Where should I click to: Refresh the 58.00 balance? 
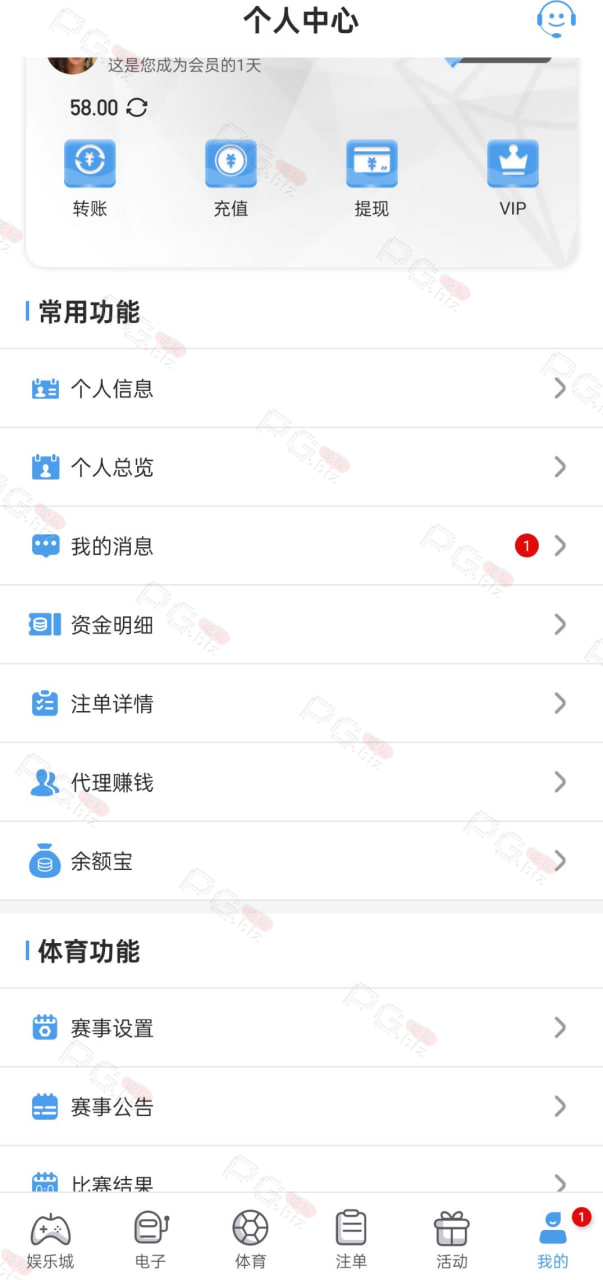137,108
